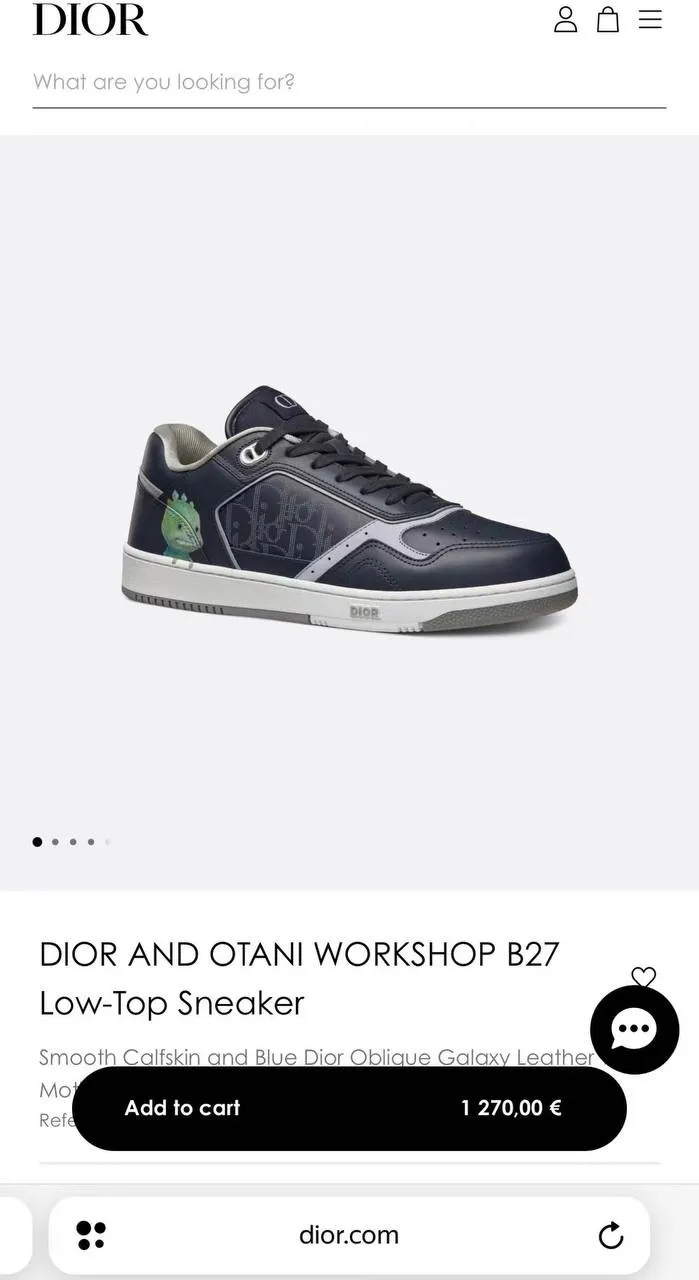Open the shopping bag
Screen dimensions: 699x1280
[608, 20]
